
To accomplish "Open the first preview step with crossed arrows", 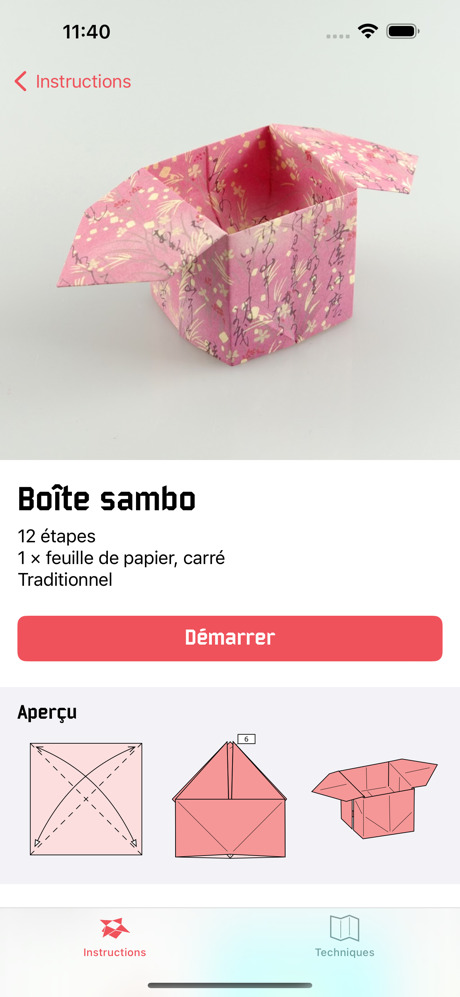I will [86, 799].
